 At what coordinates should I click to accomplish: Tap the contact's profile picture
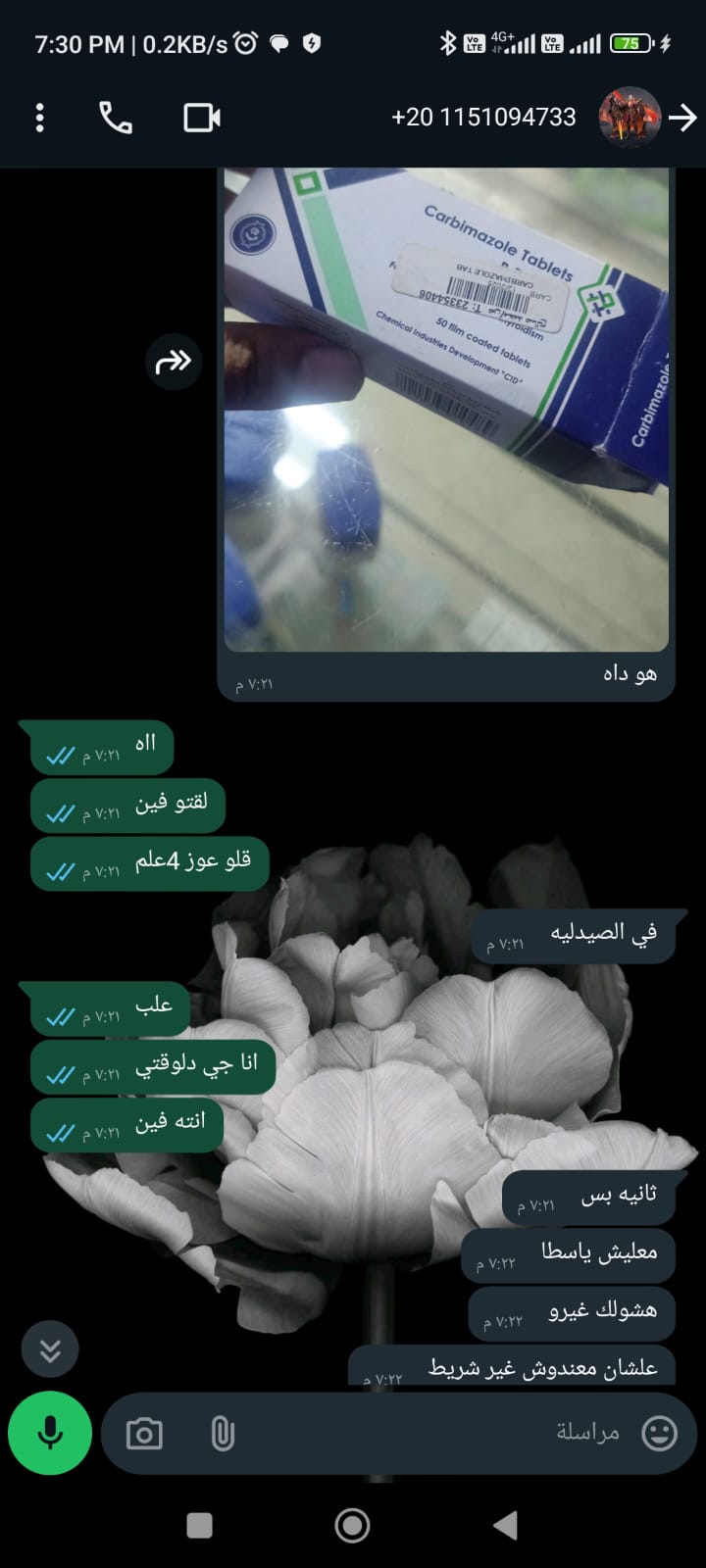coord(630,118)
